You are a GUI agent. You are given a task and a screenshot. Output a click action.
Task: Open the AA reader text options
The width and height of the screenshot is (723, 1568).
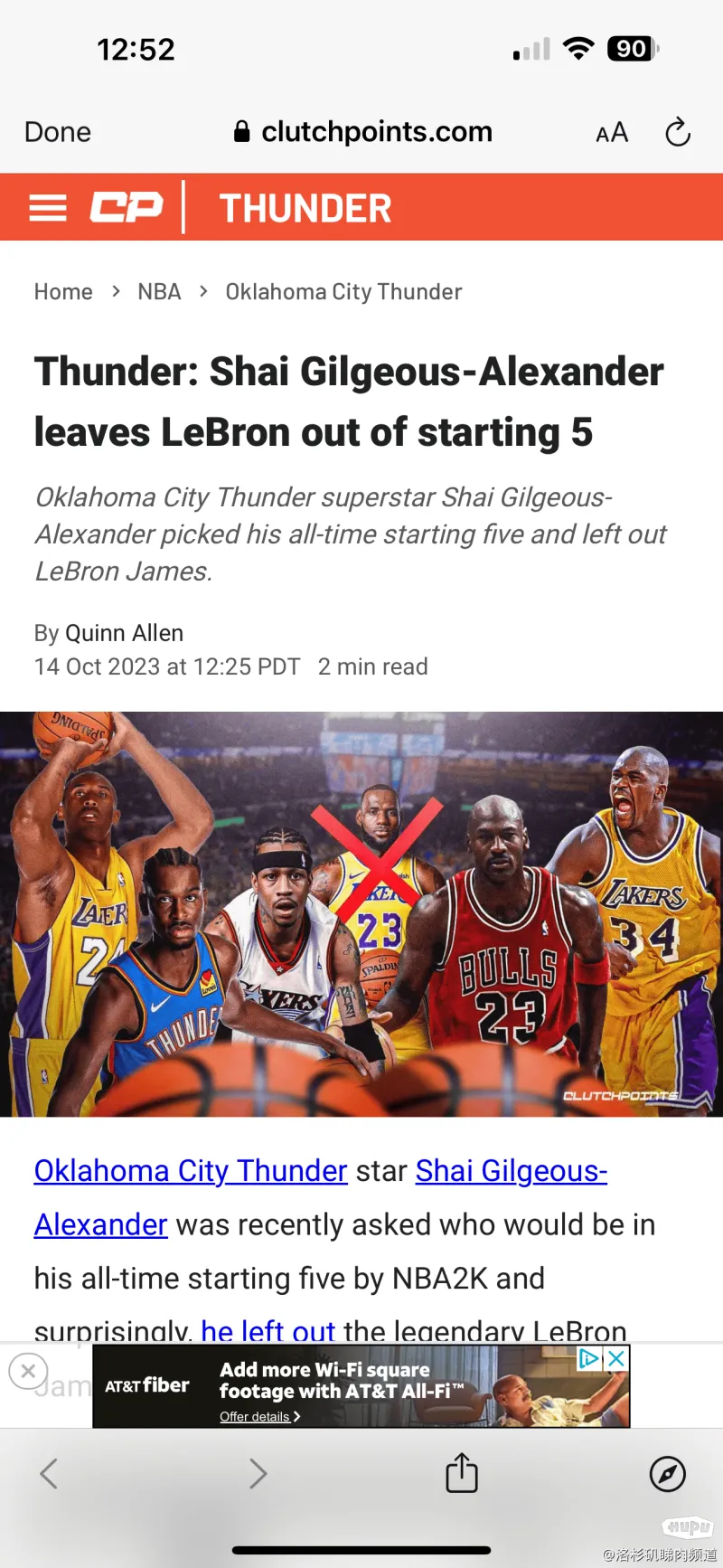coord(612,133)
